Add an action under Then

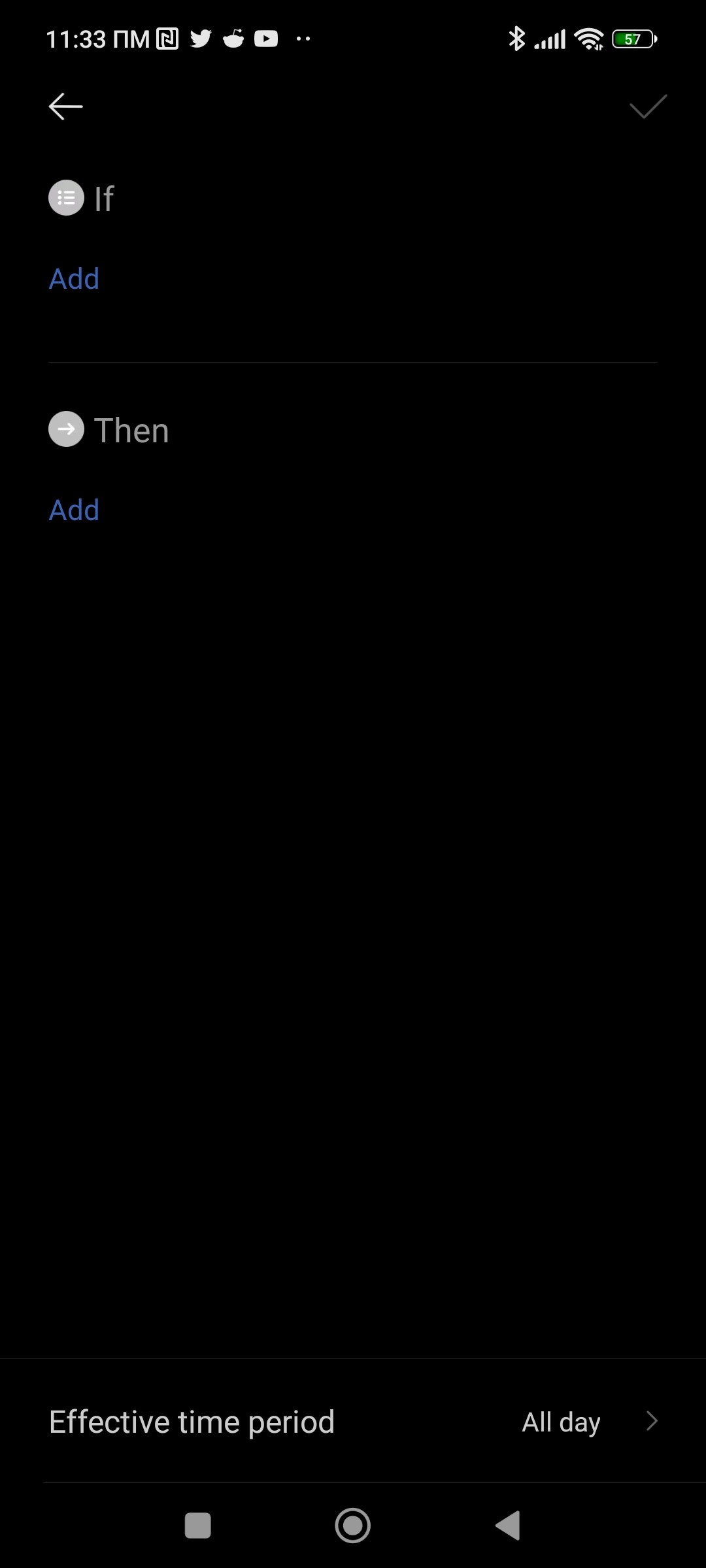pos(74,510)
